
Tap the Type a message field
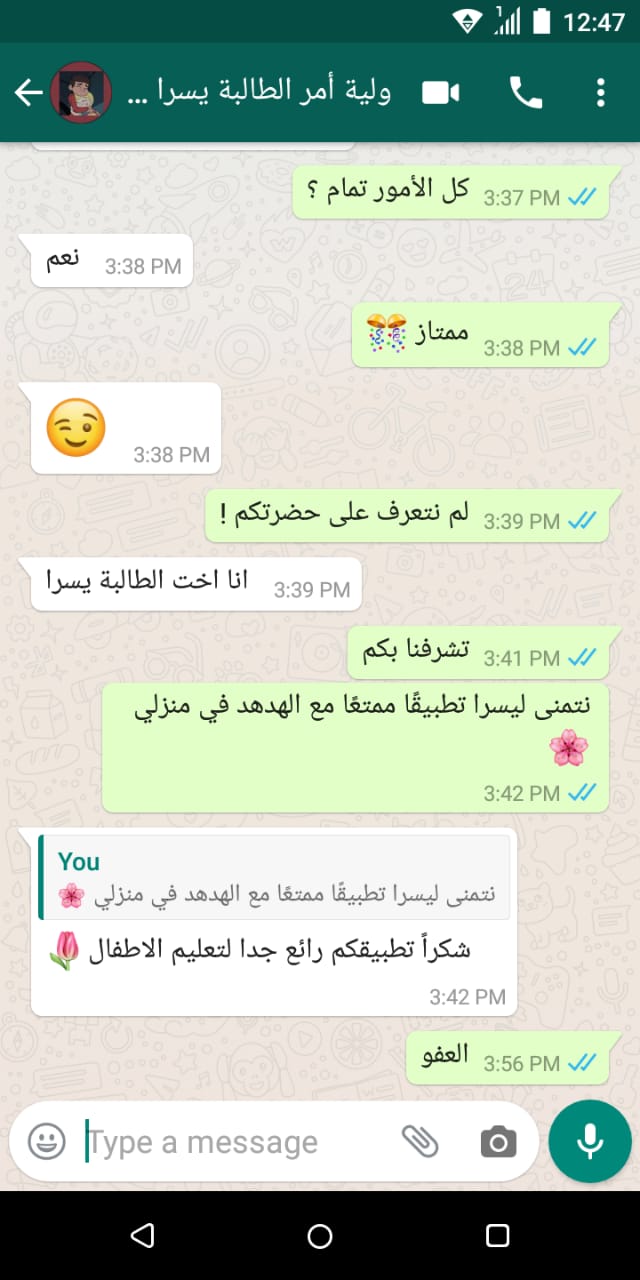[235, 1141]
